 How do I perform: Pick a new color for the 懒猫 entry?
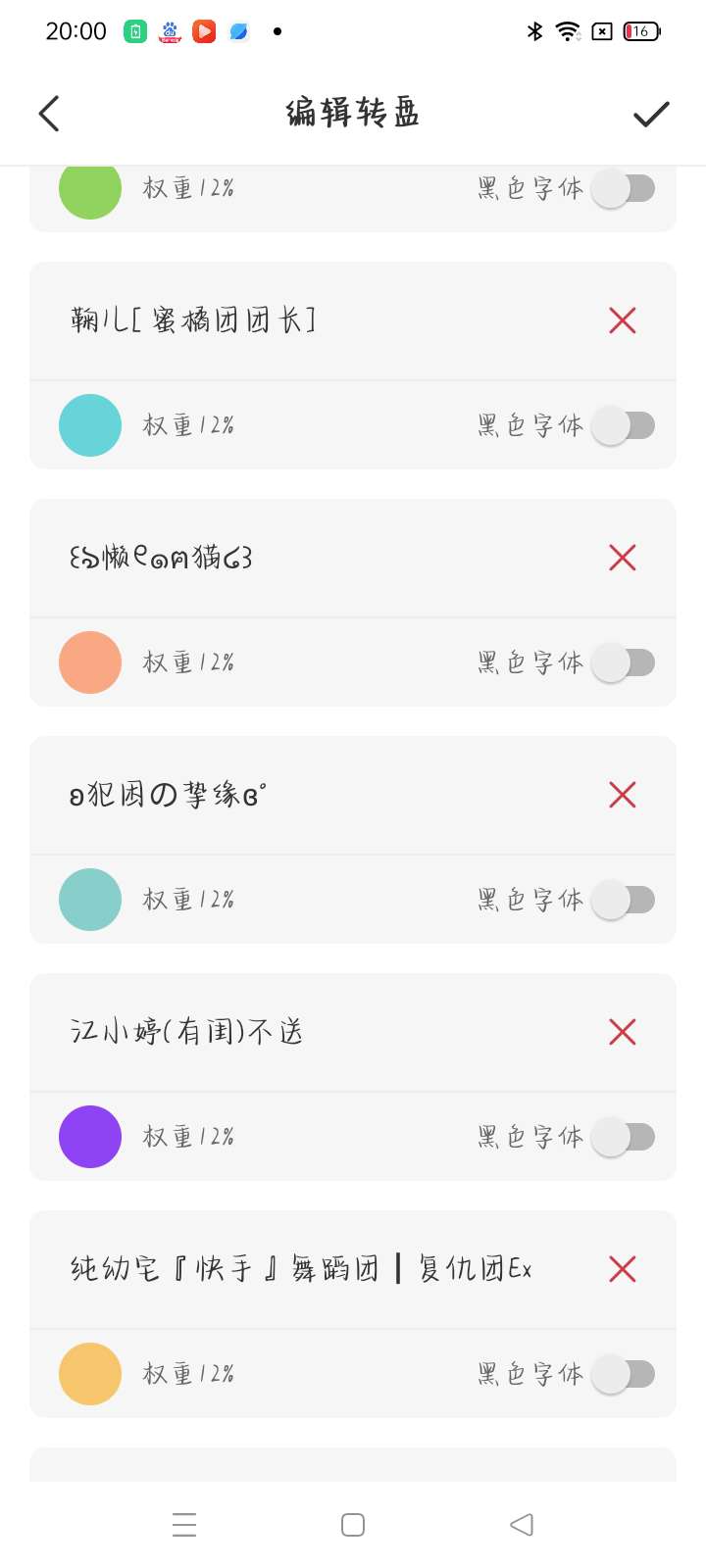tap(90, 662)
